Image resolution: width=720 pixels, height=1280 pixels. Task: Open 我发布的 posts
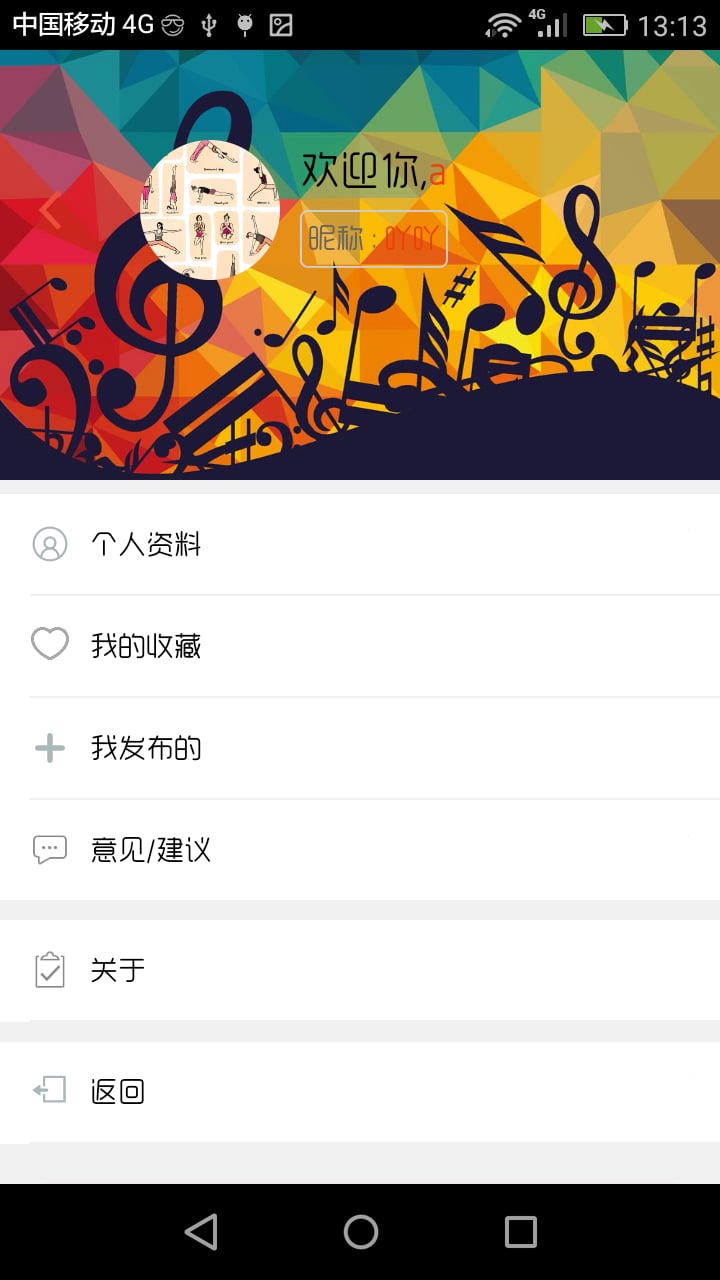[360, 748]
